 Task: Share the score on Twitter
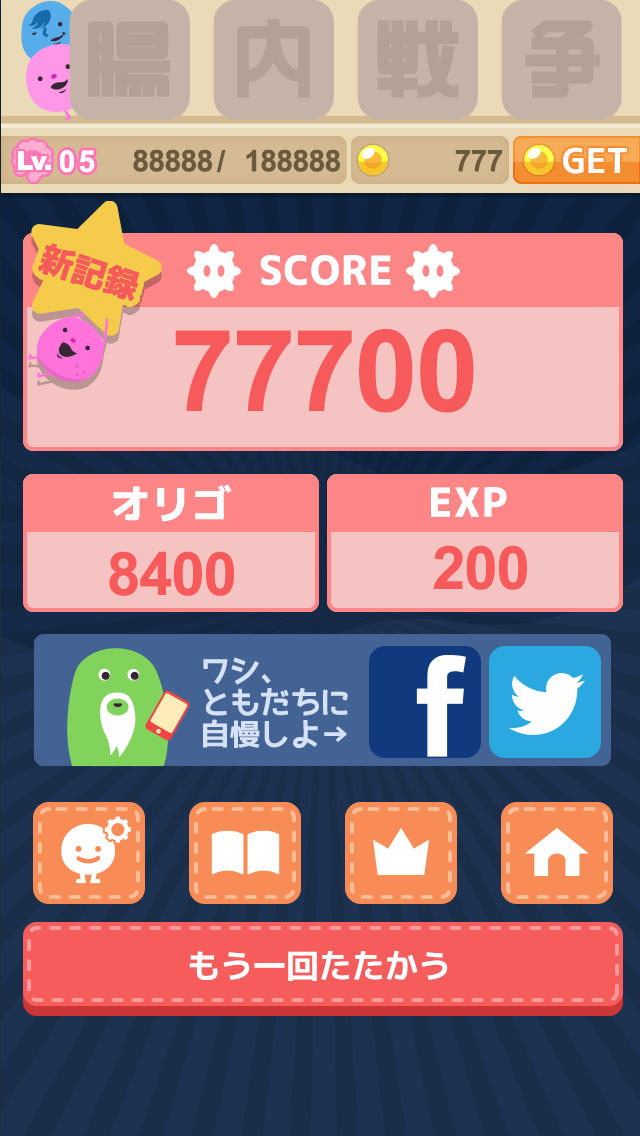click(x=545, y=702)
